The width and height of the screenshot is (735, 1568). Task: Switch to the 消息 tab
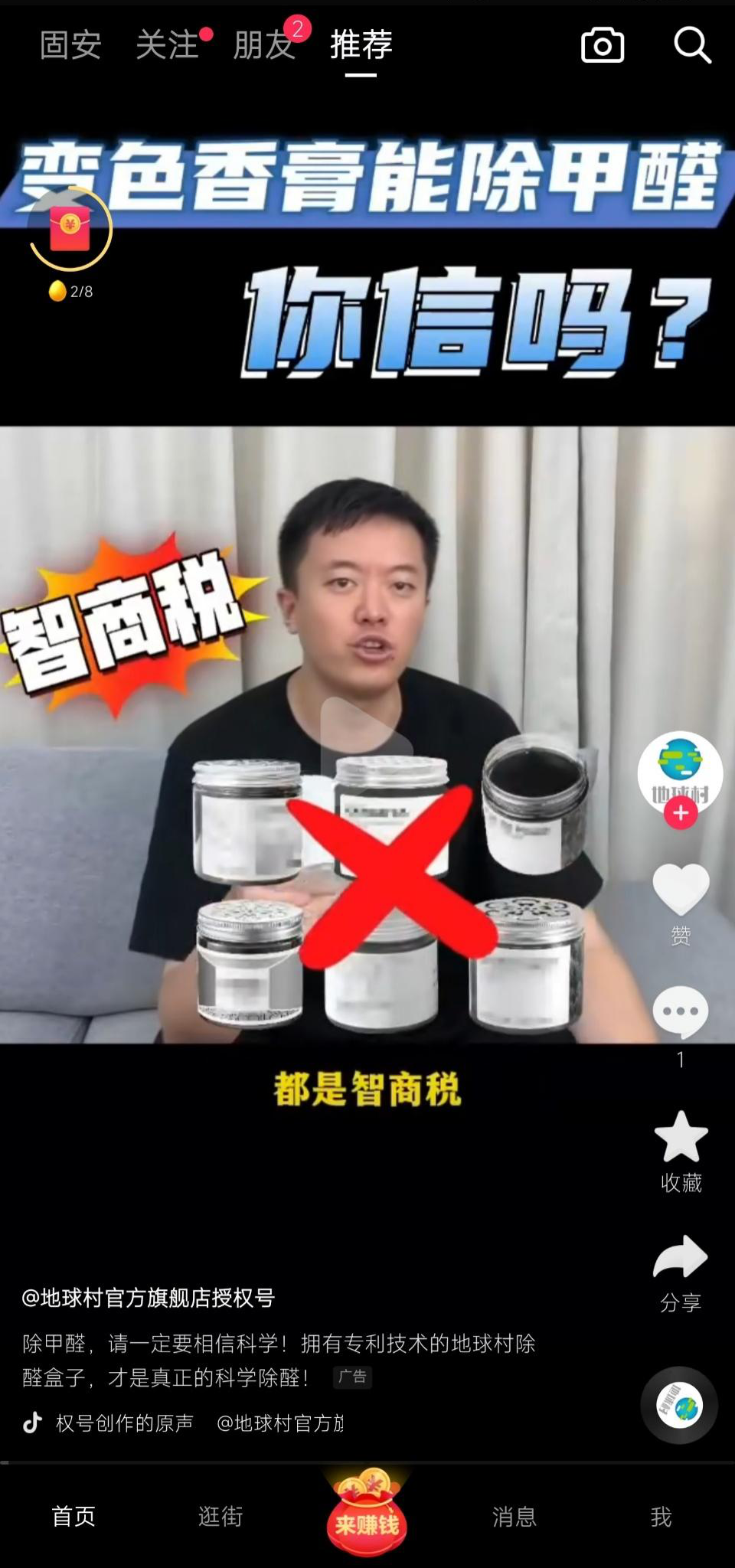coord(514,1516)
